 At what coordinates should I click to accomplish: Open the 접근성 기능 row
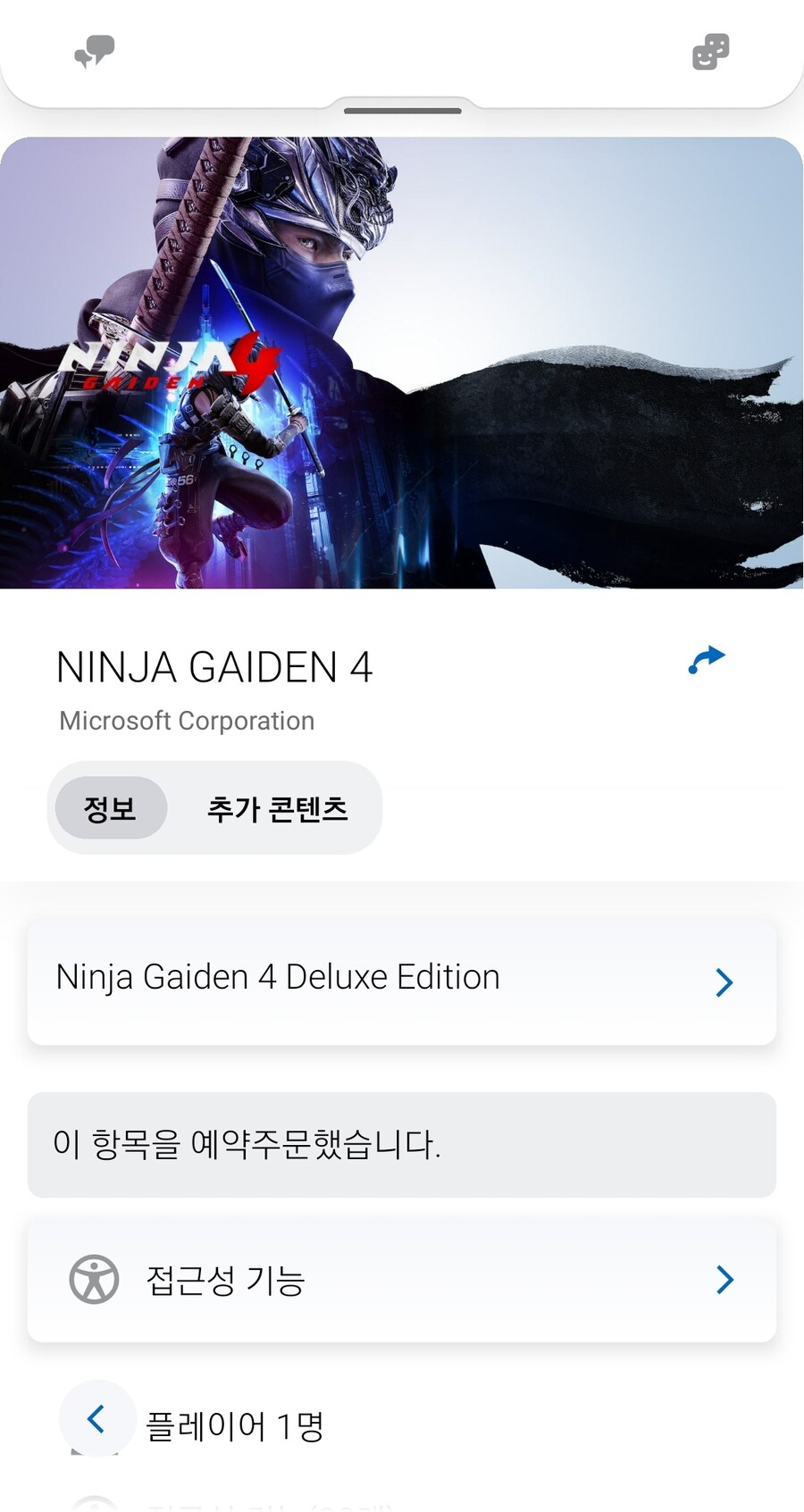click(x=401, y=1280)
